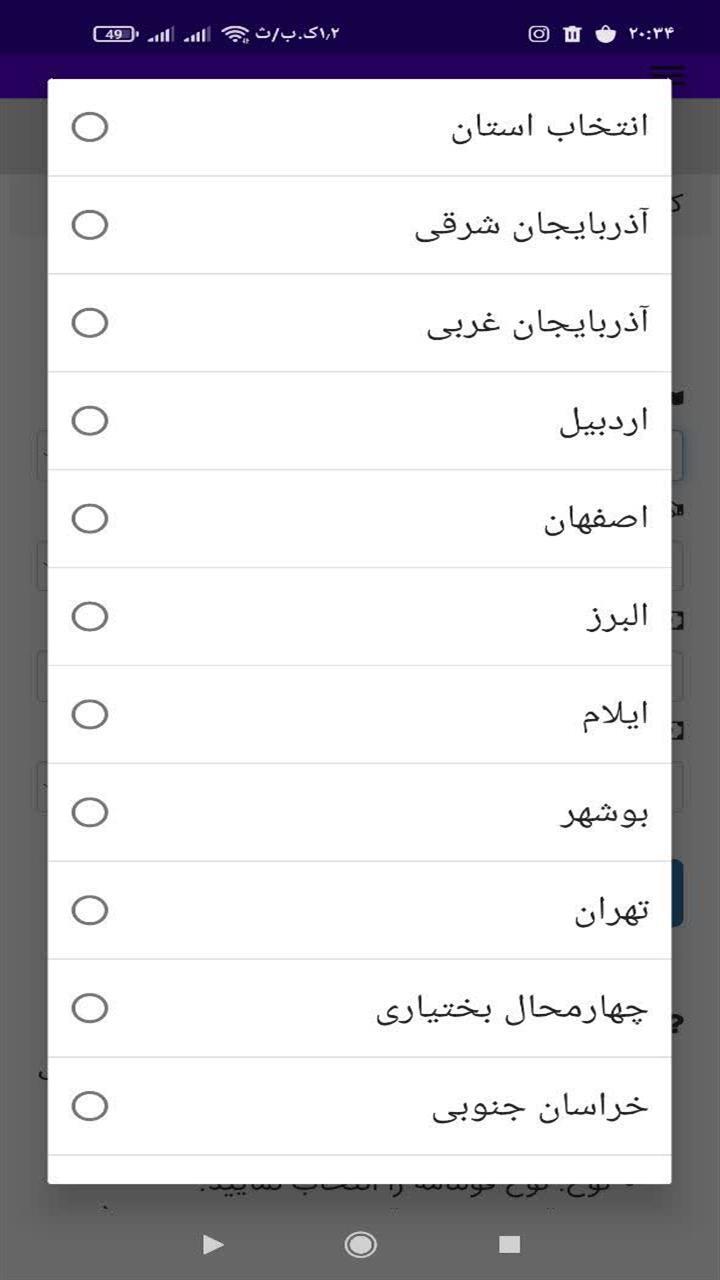This screenshot has width=720, height=1280.
Task: Select the البرز radio button
Action: coord(89,616)
